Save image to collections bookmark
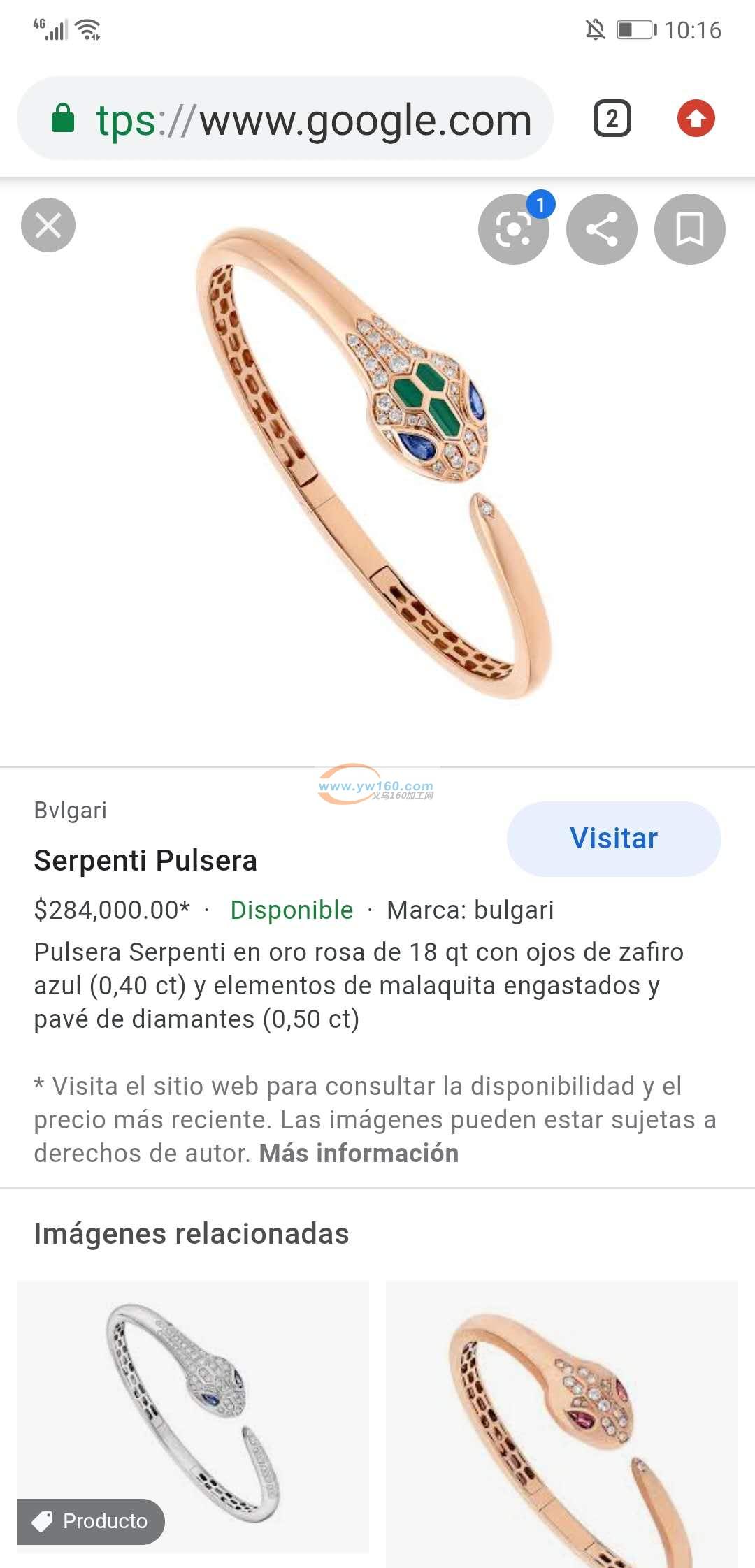The height and width of the screenshot is (1568, 755). tap(689, 229)
